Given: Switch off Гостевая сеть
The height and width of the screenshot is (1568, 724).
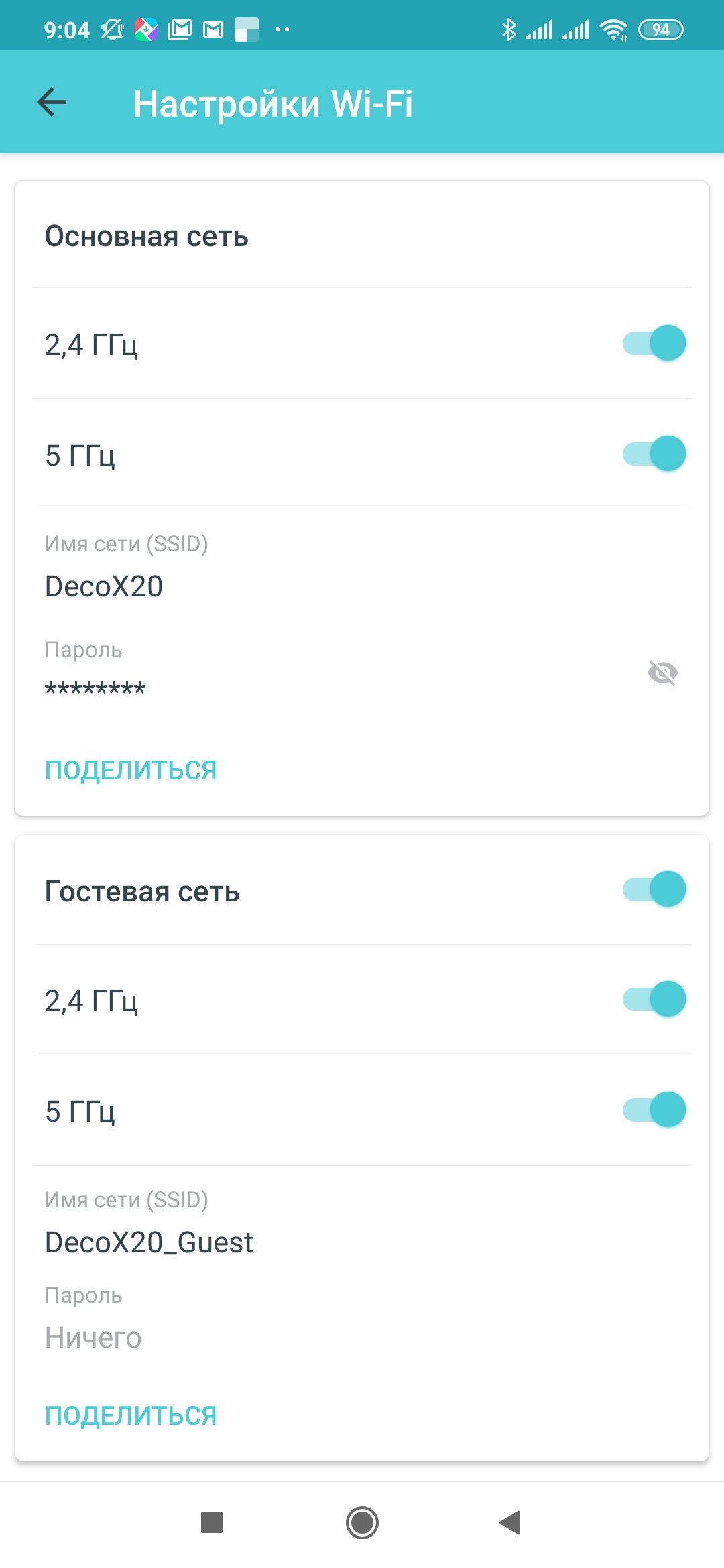Looking at the screenshot, I should pyautogui.click(x=654, y=889).
